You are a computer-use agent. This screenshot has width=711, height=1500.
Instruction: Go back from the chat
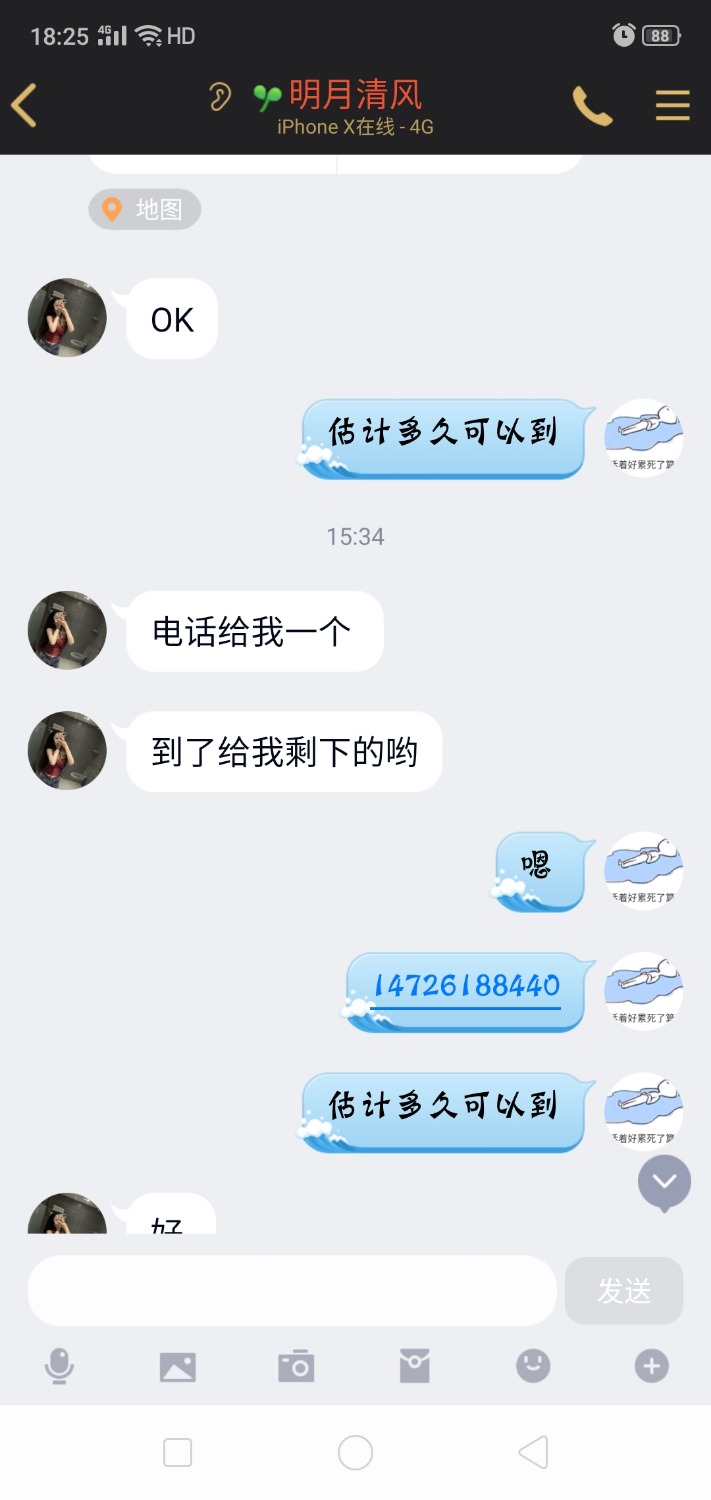point(24,105)
